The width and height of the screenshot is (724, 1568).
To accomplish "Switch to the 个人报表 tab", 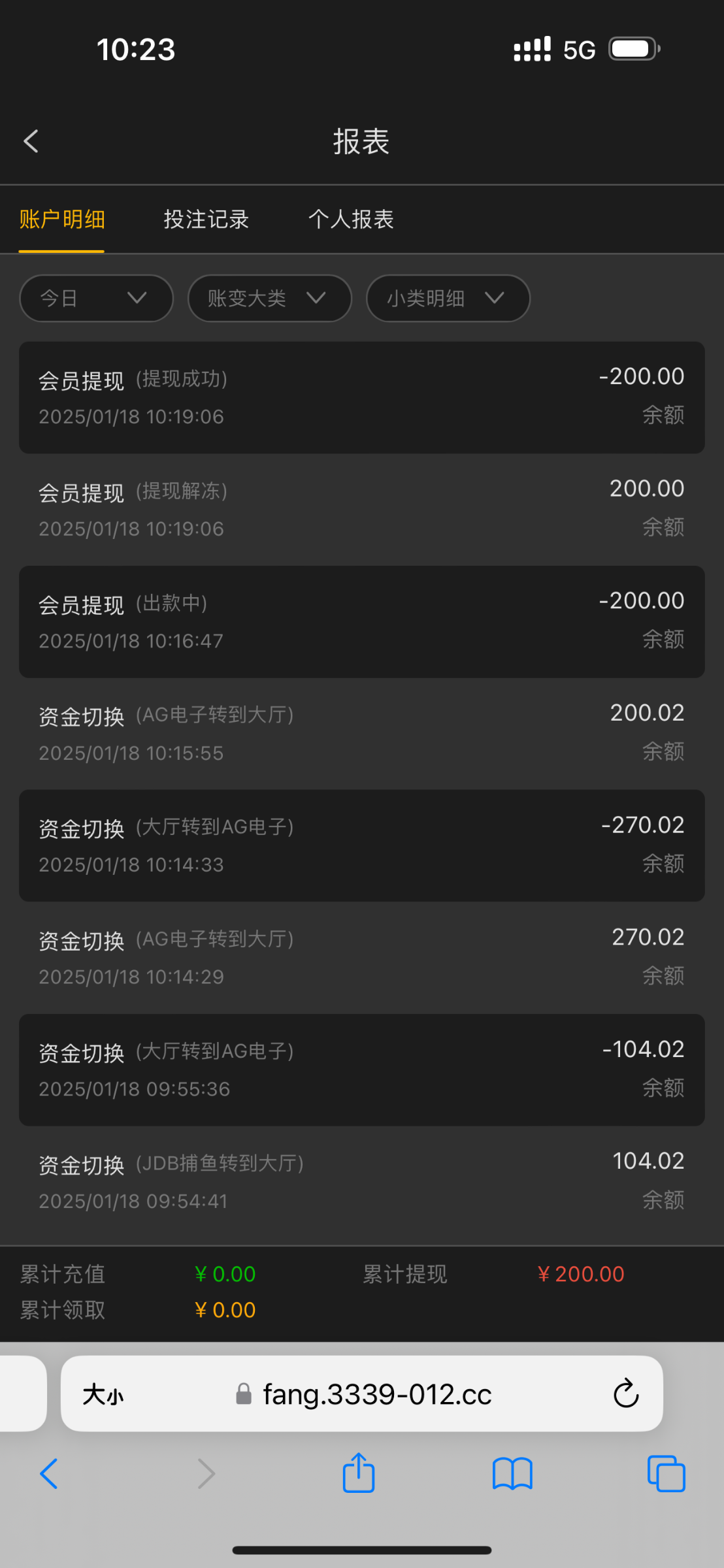I will (351, 220).
